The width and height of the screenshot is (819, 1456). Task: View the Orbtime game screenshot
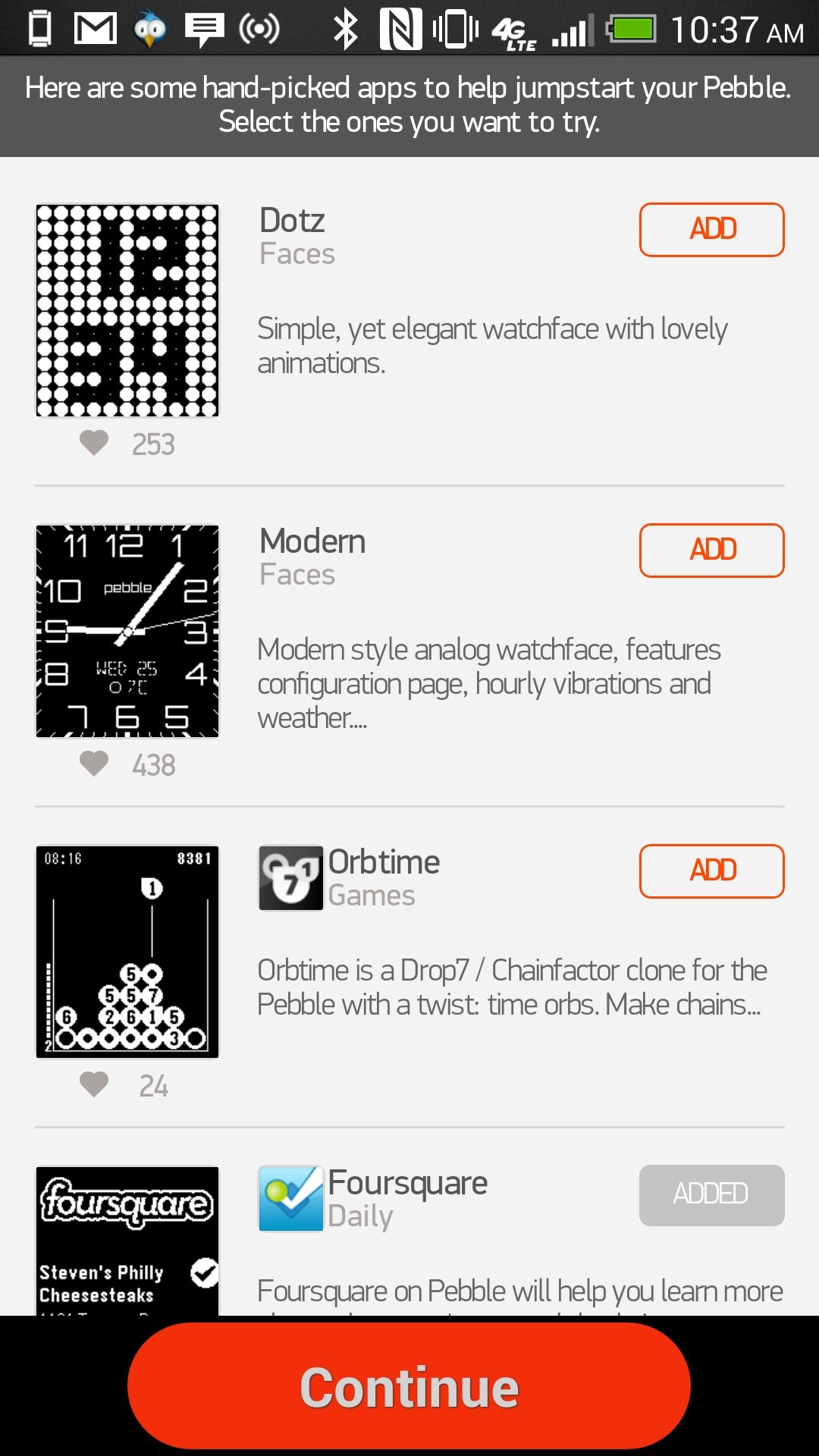pyautogui.click(x=127, y=952)
